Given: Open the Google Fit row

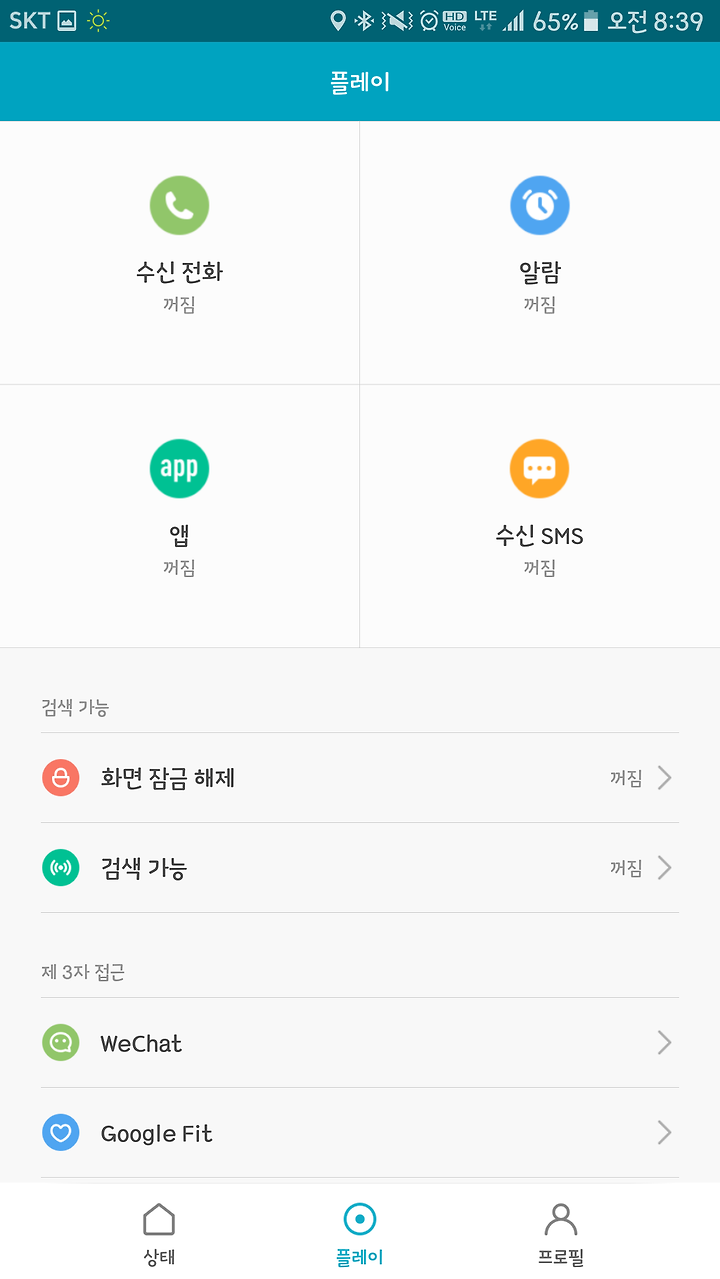Looking at the screenshot, I should 360,1133.
